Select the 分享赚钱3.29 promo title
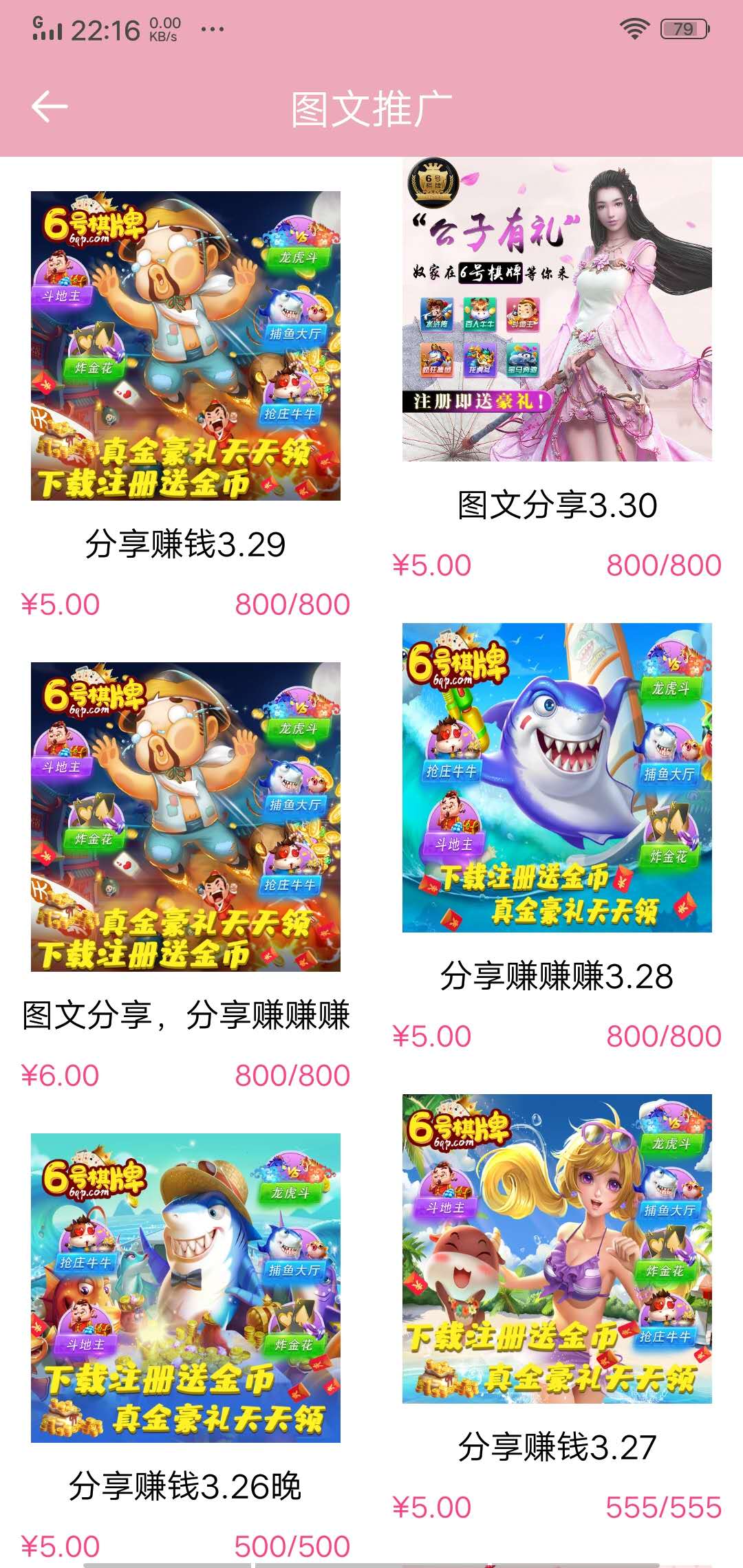 click(x=186, y=543)
